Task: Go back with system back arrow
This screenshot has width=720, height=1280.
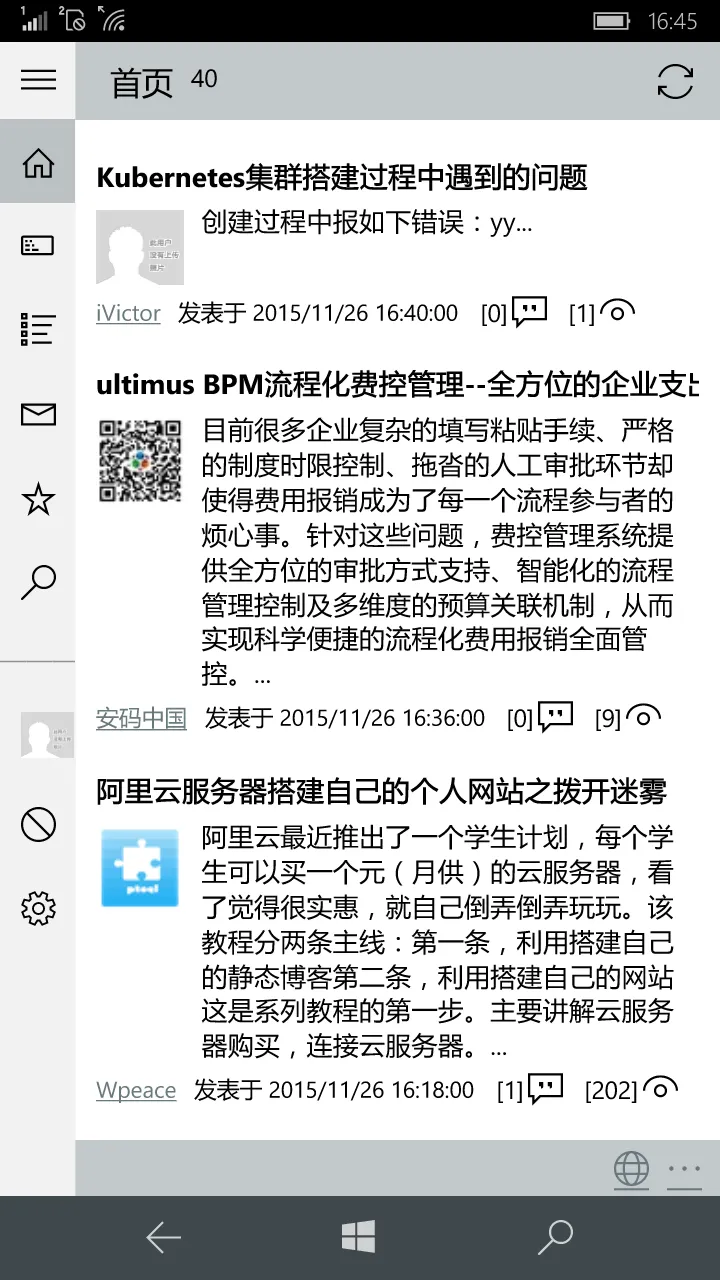Action: tap(163, 1238)
